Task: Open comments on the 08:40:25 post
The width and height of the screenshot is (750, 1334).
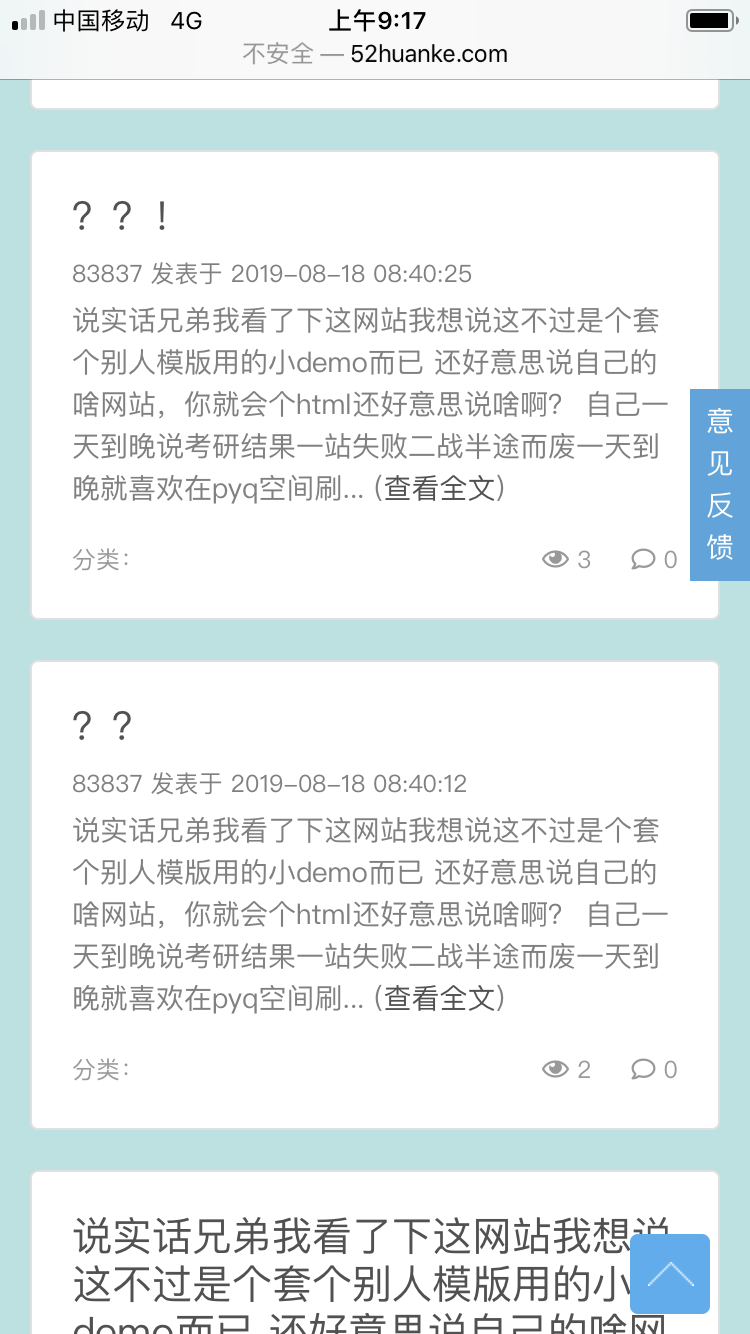Action: 654,559
